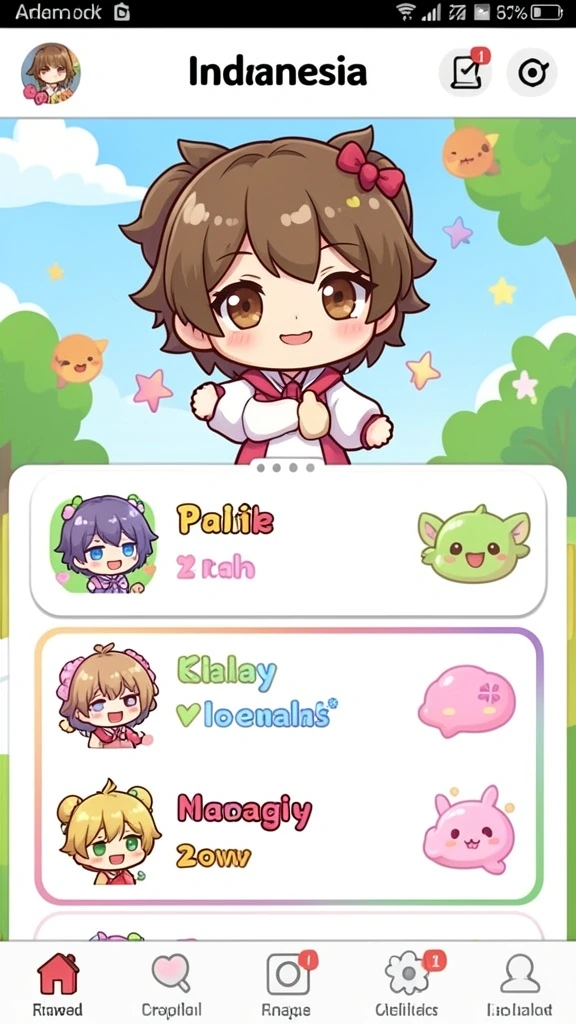Open the Klalay row

click(x=288, y=696)
